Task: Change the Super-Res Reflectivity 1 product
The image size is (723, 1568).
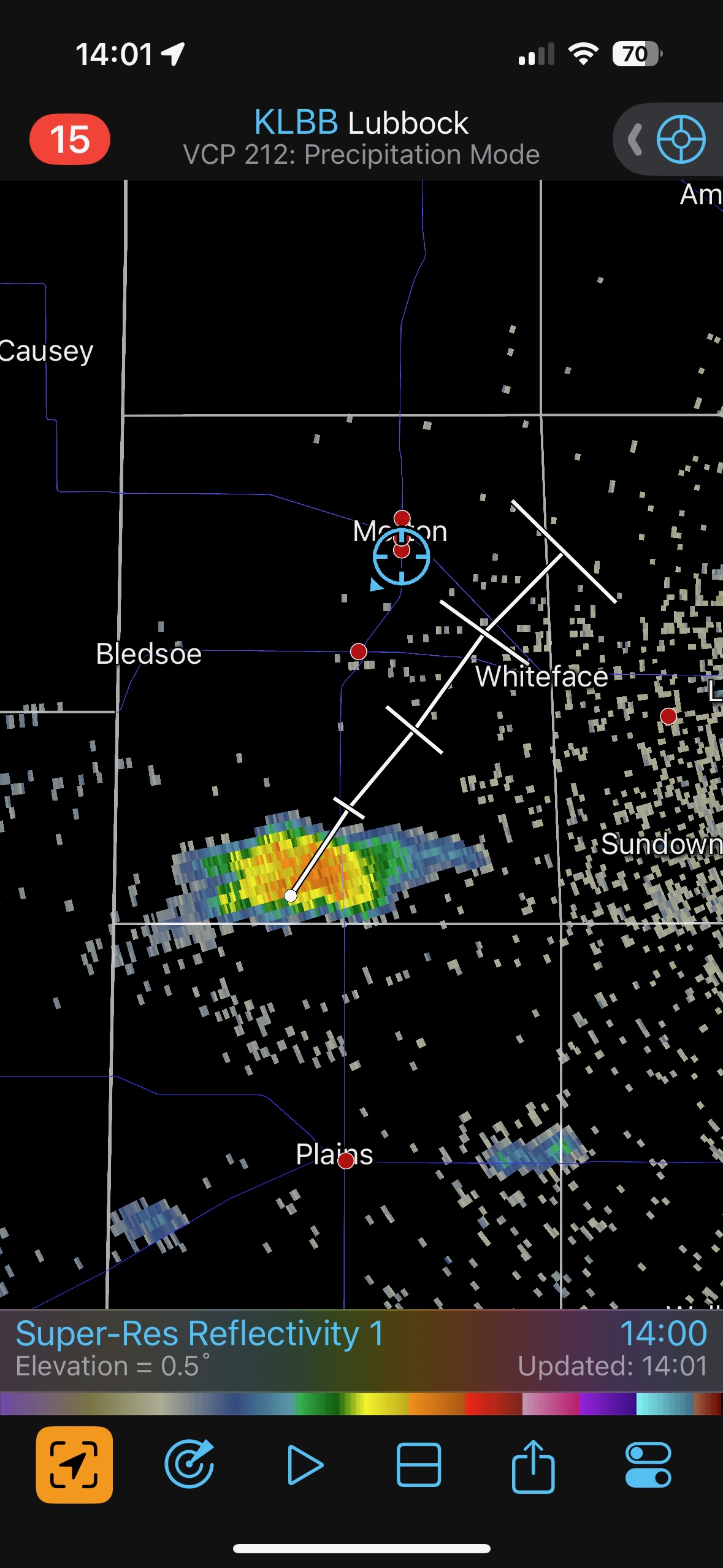Action: (x=200, y=1334)
